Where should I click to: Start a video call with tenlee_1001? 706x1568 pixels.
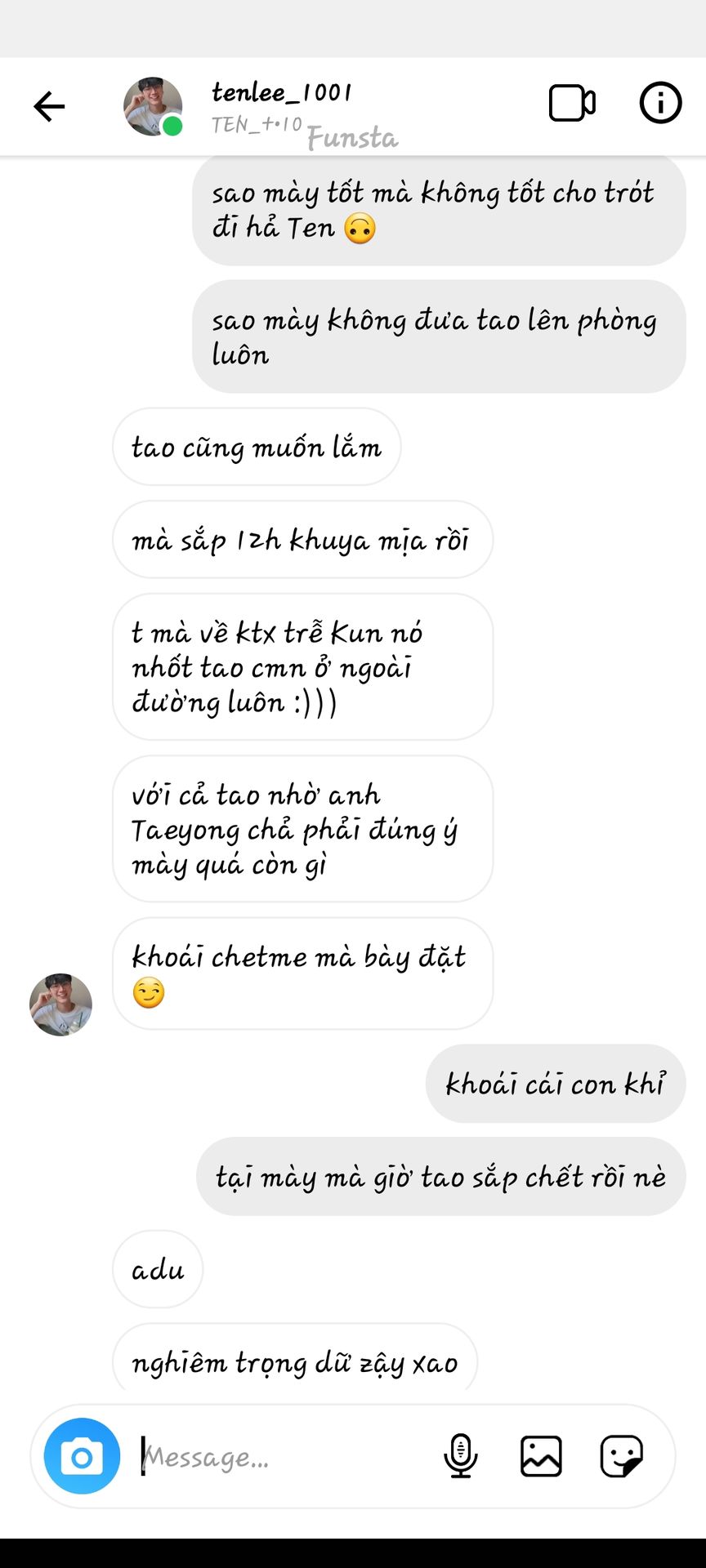click(572, 104)
